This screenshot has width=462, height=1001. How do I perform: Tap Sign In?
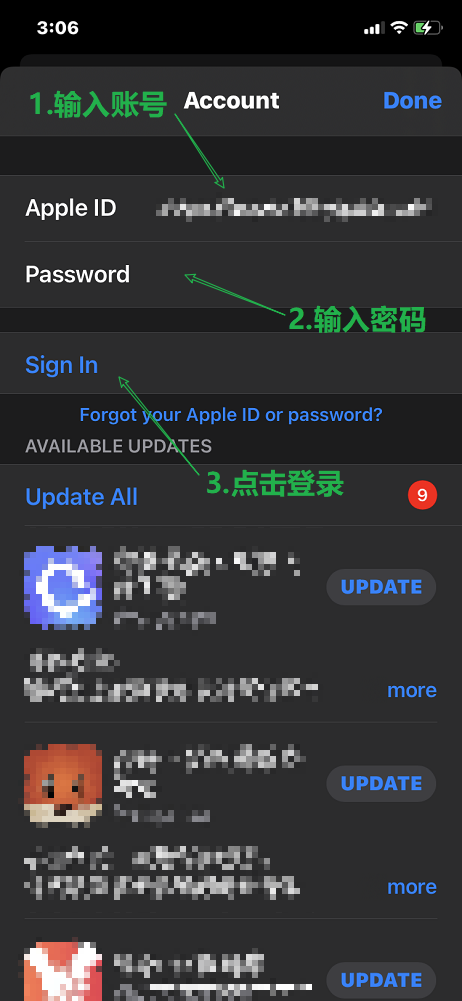coord(61,365)
